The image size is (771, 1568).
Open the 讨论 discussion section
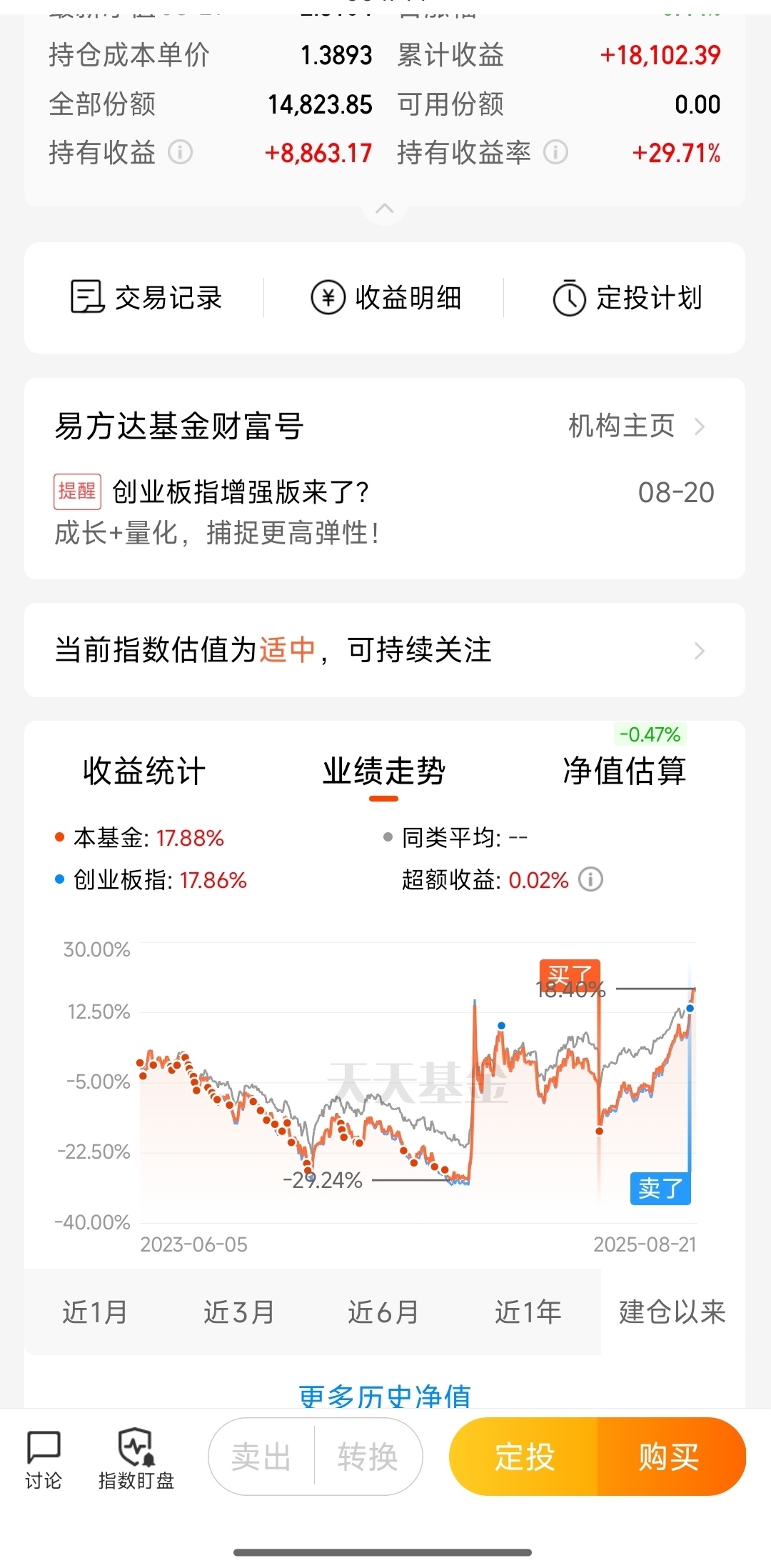click(44, 1460)
